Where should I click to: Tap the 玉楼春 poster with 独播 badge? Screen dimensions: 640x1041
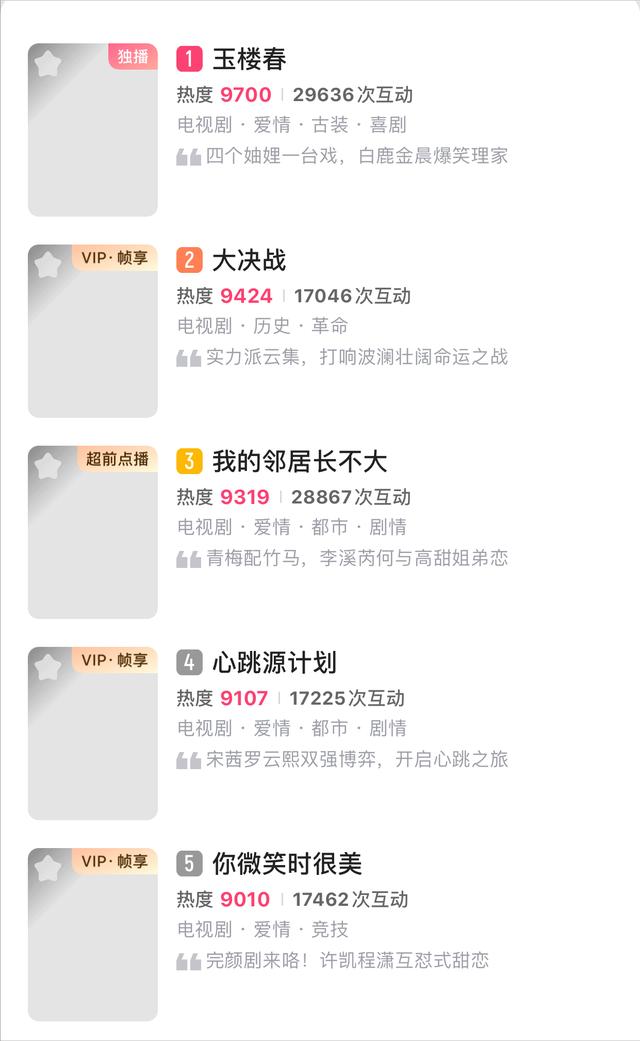click(x=93, y=129)
